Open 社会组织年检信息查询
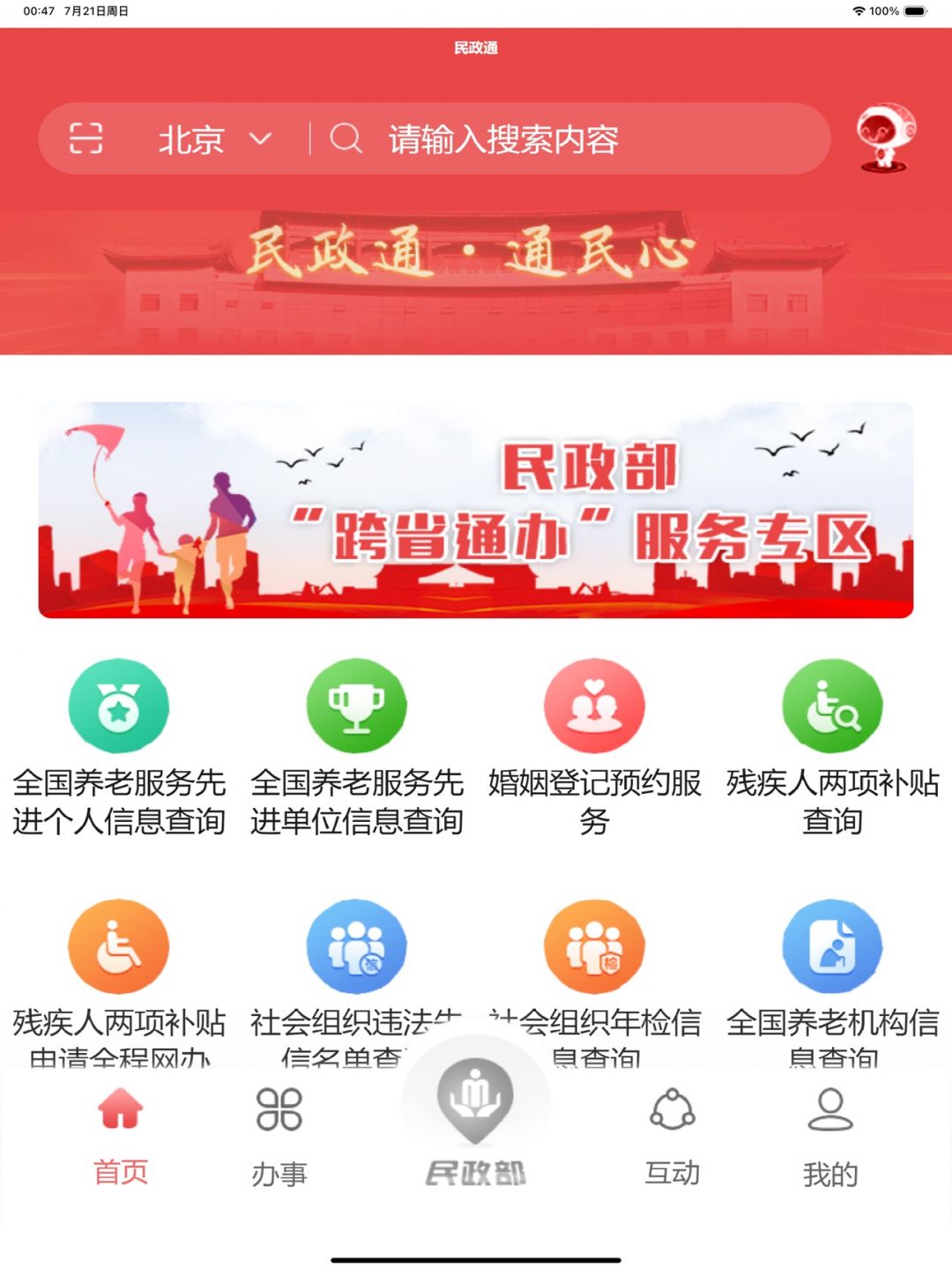The height and width of the screenshot is (1270, 952). pyautogui.click(x=595, y=970)
